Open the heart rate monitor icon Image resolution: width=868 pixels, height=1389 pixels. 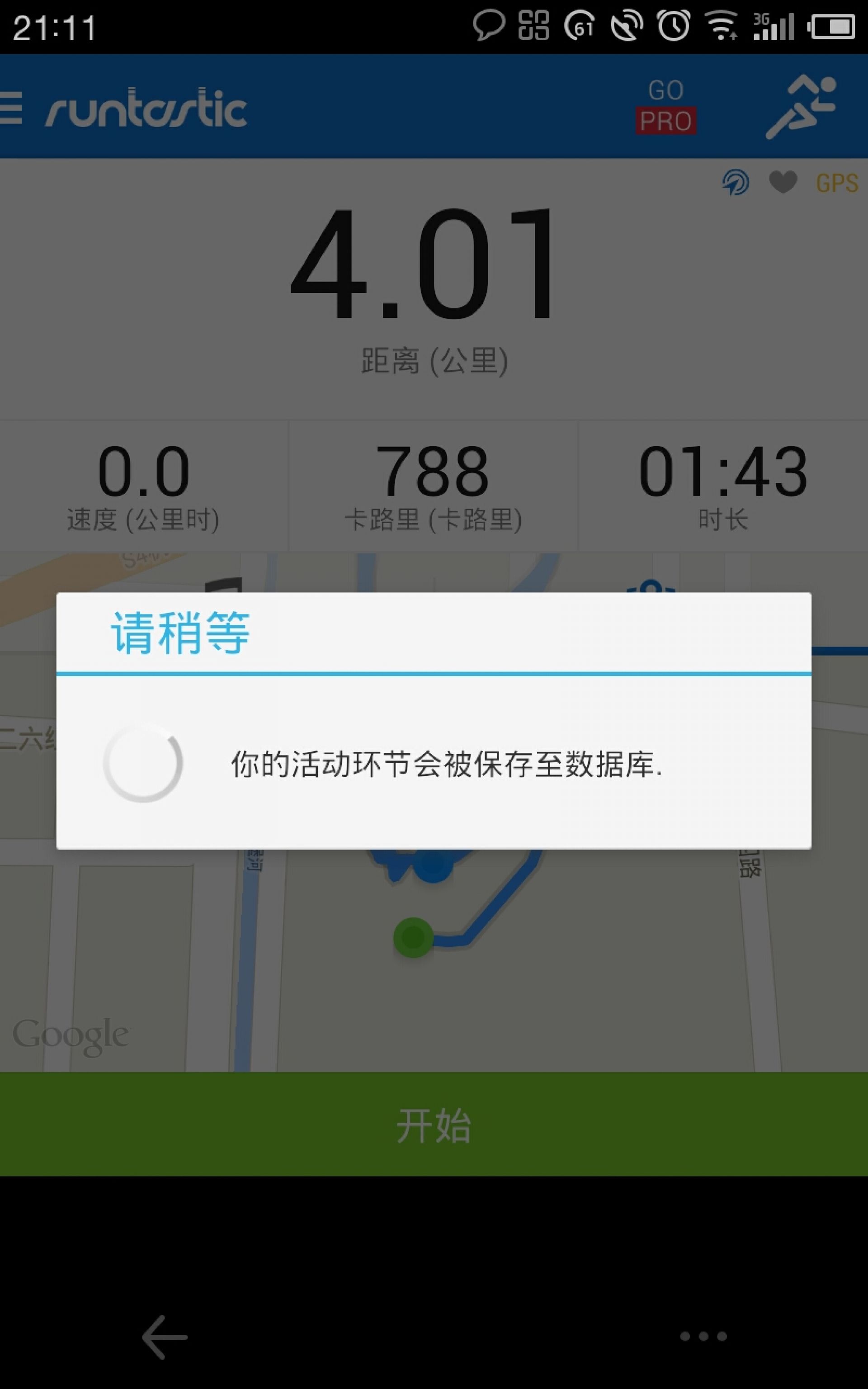783,183
